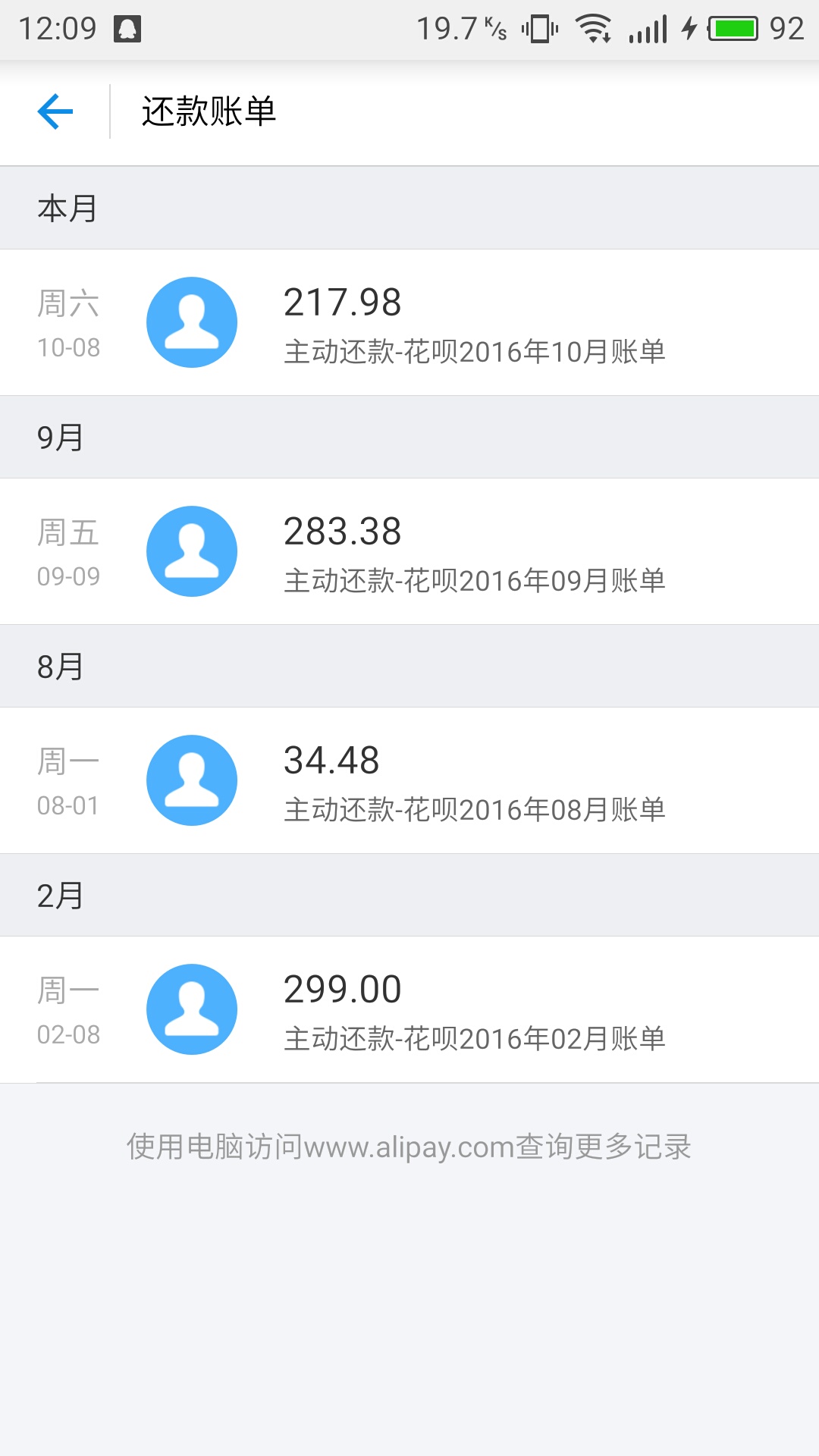View the 299.00 repayment on 02-08
819x1456 pixels.
pyautogui.click(x=409, y=1009)
